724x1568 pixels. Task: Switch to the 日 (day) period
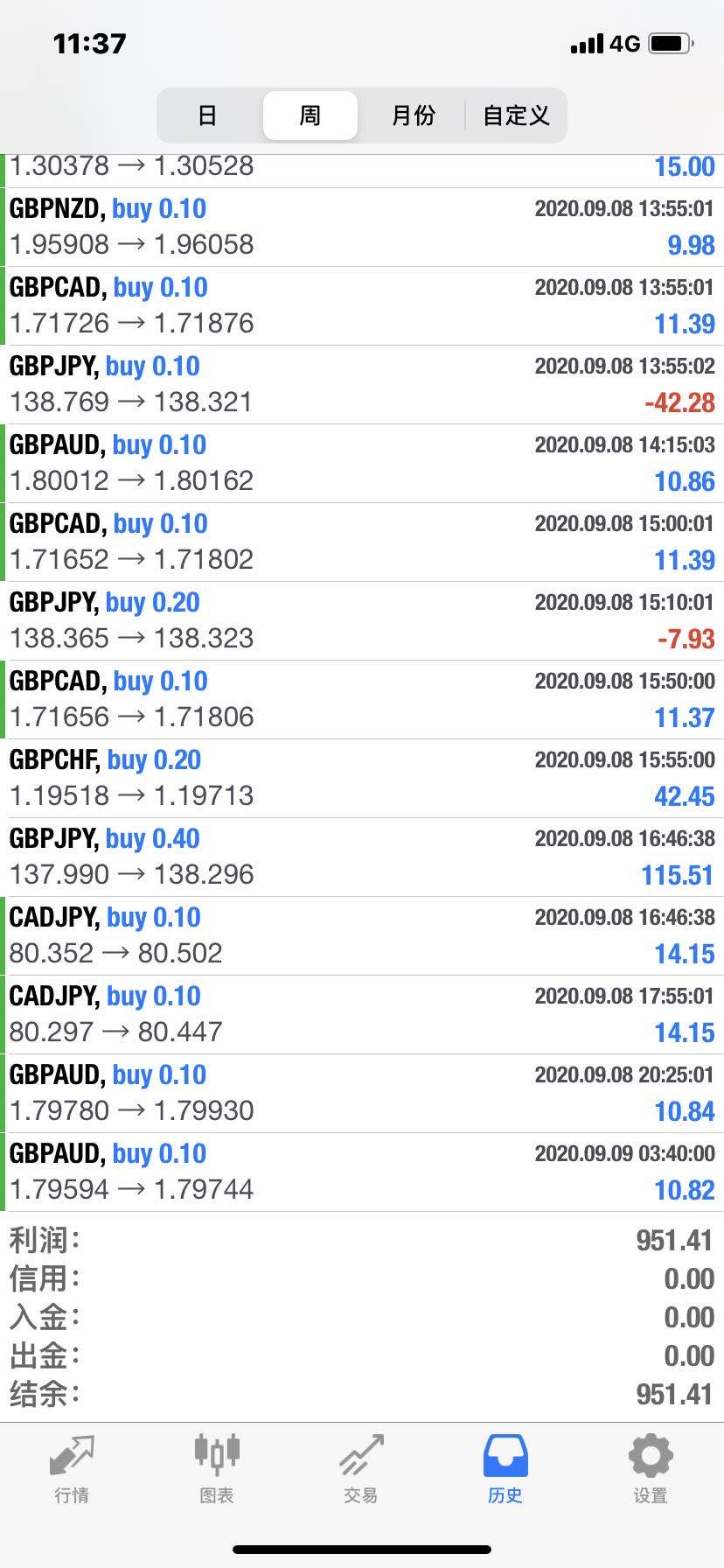[x=207, y=115]
